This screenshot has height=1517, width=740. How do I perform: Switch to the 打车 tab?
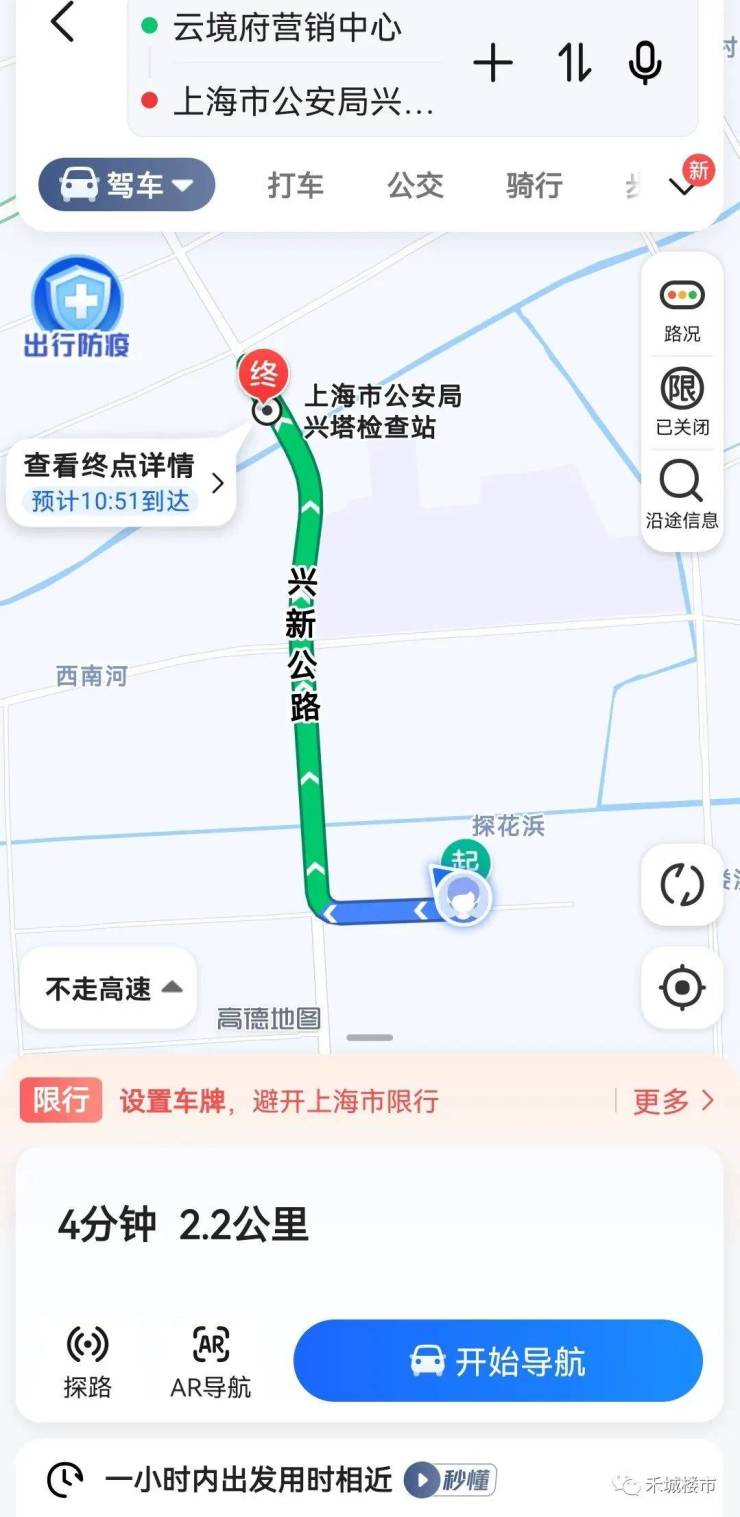click(295, 185)
